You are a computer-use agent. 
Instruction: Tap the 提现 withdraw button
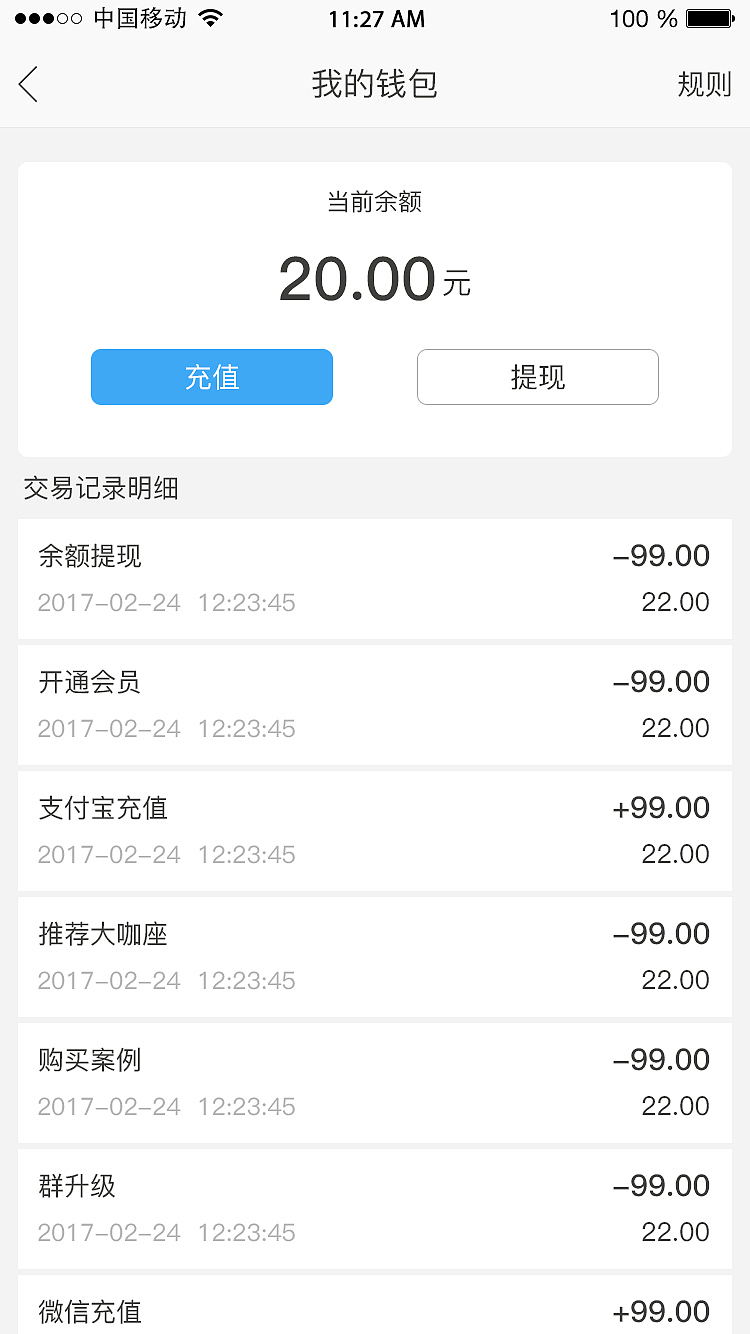coord(537,377)
